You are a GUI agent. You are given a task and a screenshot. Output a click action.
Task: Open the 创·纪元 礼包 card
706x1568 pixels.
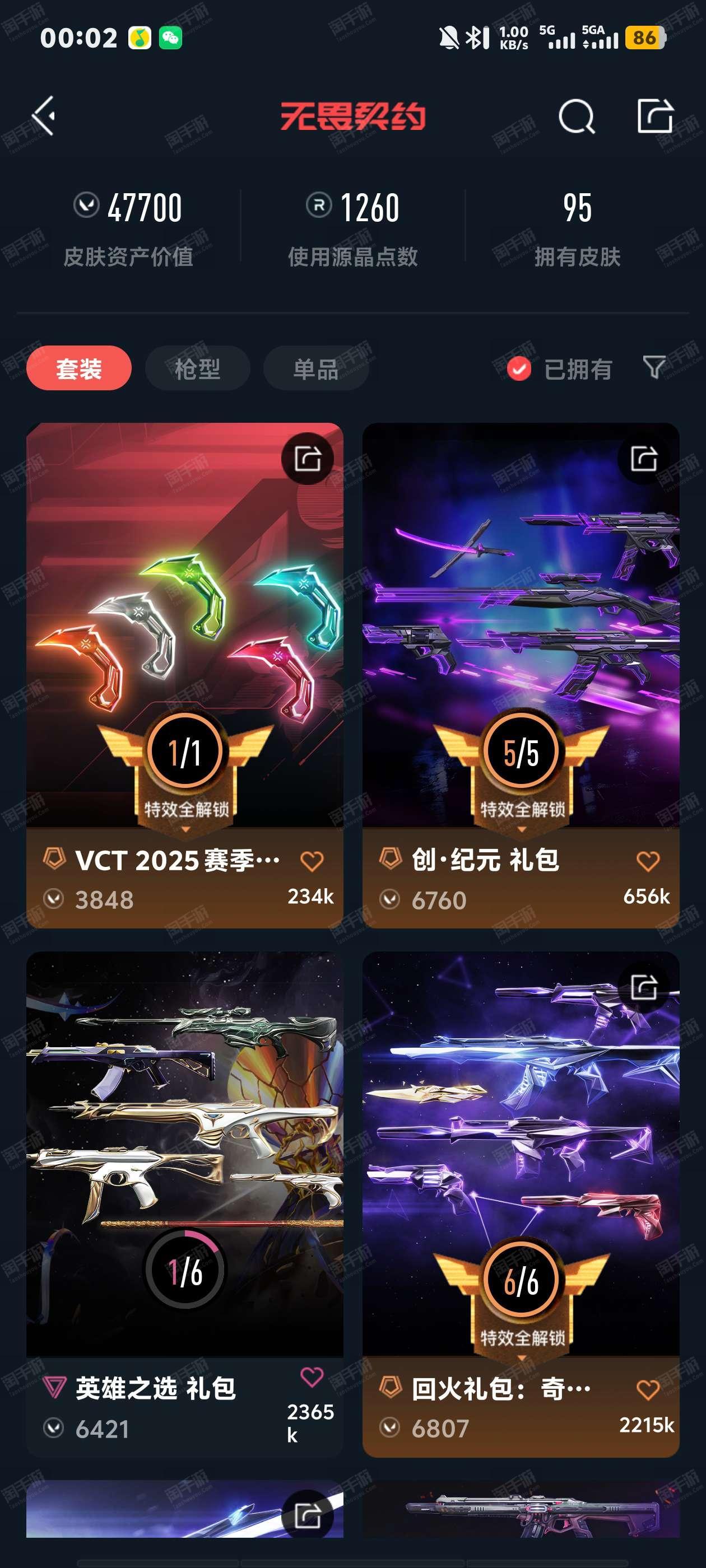(521, 675)
